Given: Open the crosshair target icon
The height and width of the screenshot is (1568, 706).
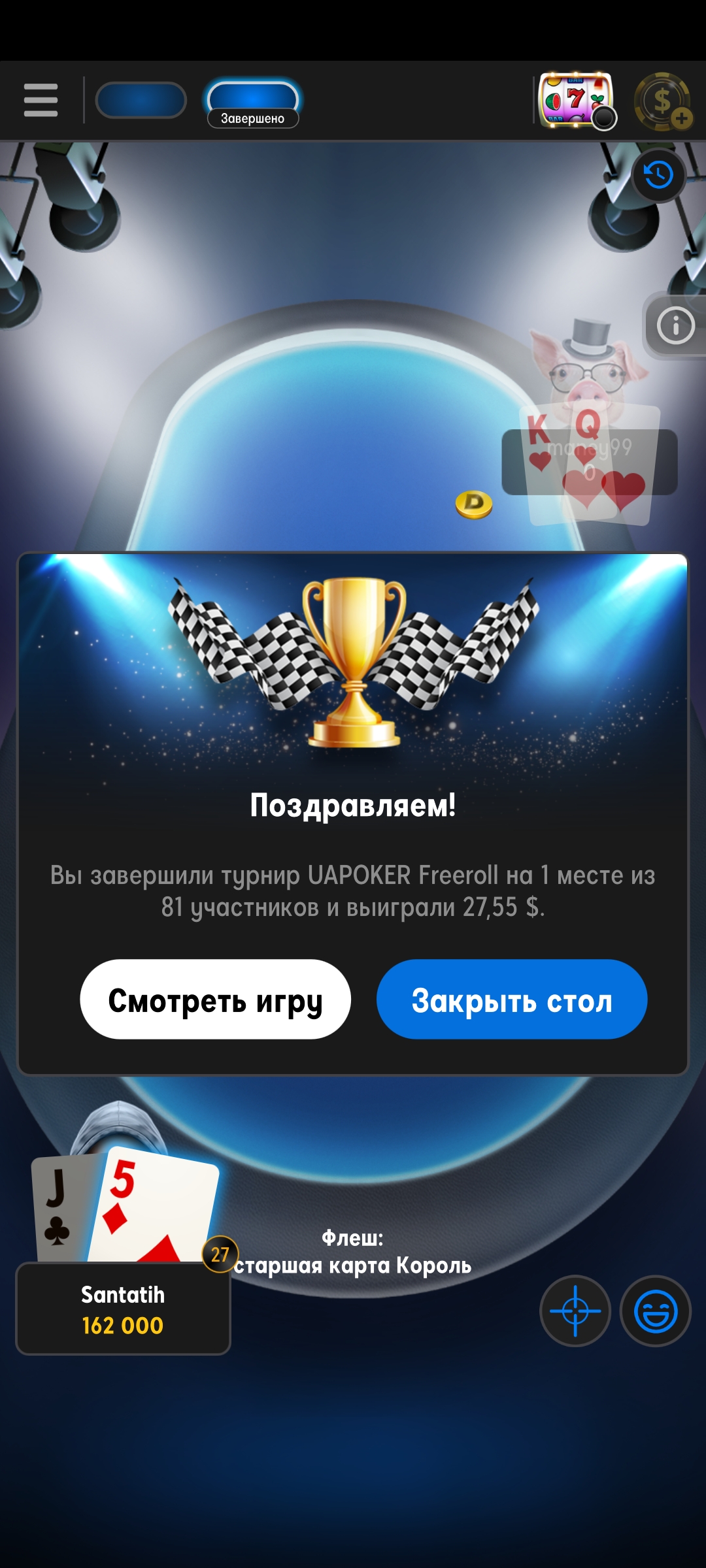Looking at the screenshot, I should point(575,1311).
